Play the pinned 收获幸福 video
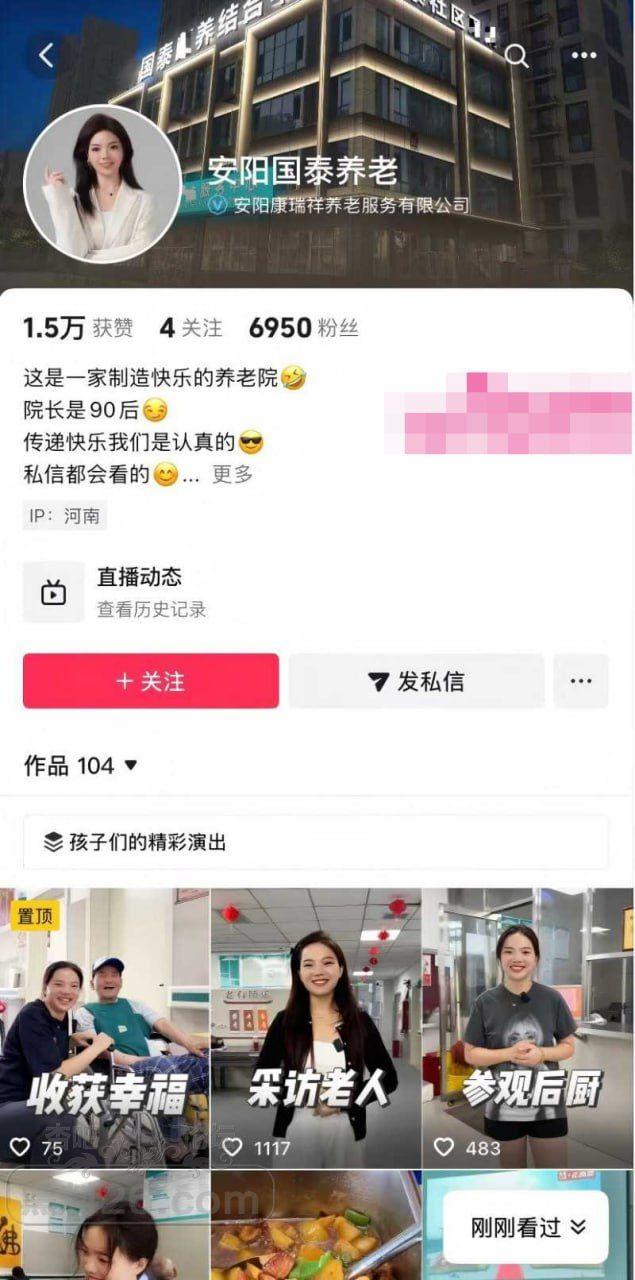Screen dimensions: 635x1280 tap(104, 1028)
